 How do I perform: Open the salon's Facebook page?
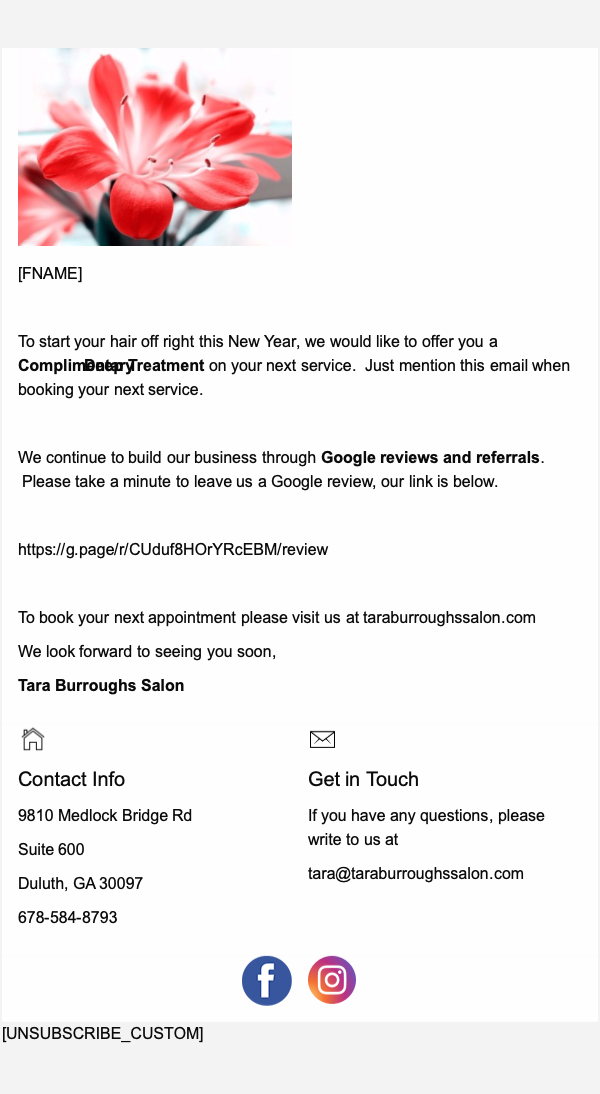(x=267, y=981)
